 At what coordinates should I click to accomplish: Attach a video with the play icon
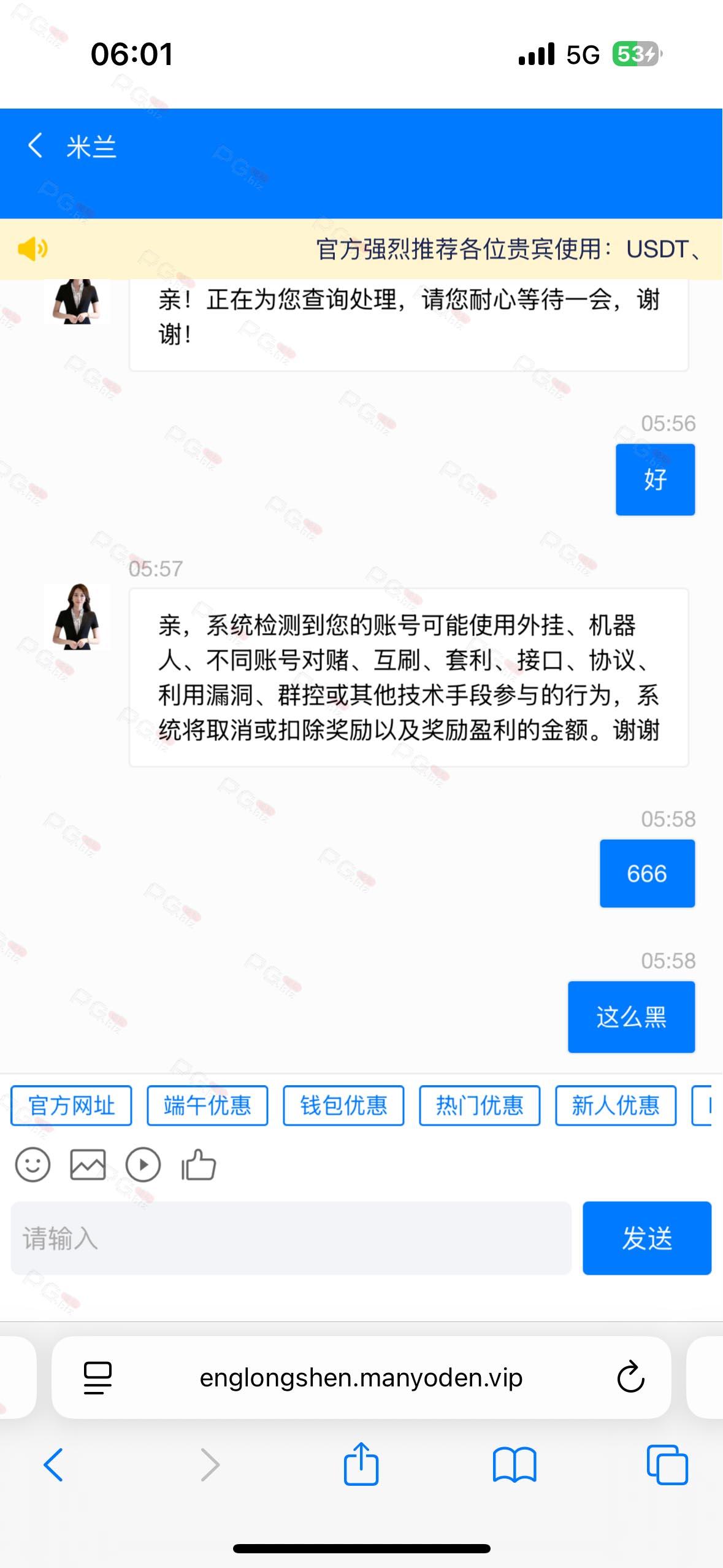click(x=143, y=1164)
